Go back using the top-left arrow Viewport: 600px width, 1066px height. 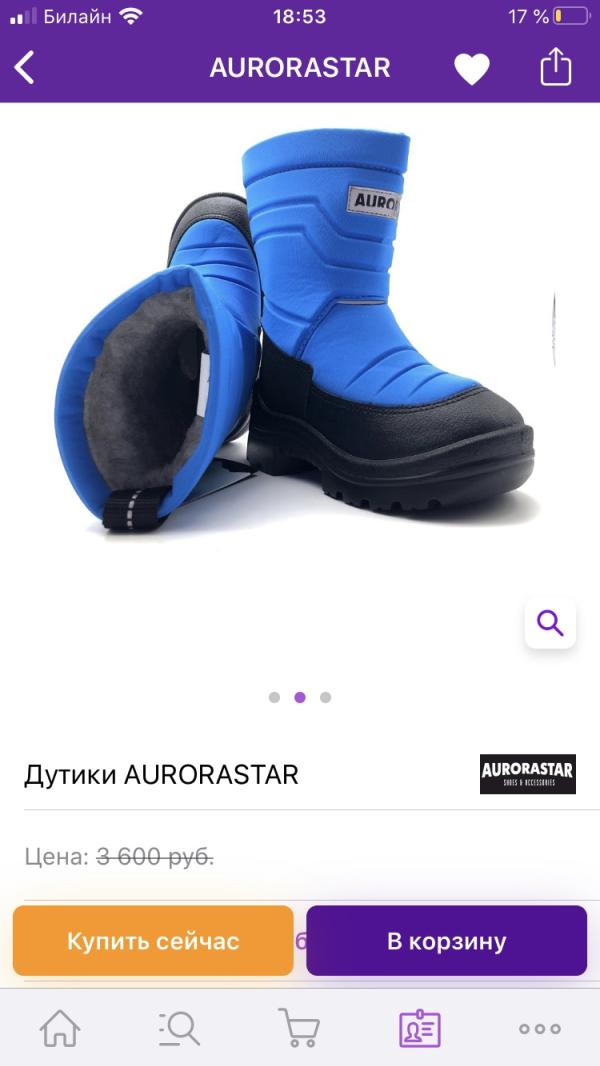[x=25, y=68]
